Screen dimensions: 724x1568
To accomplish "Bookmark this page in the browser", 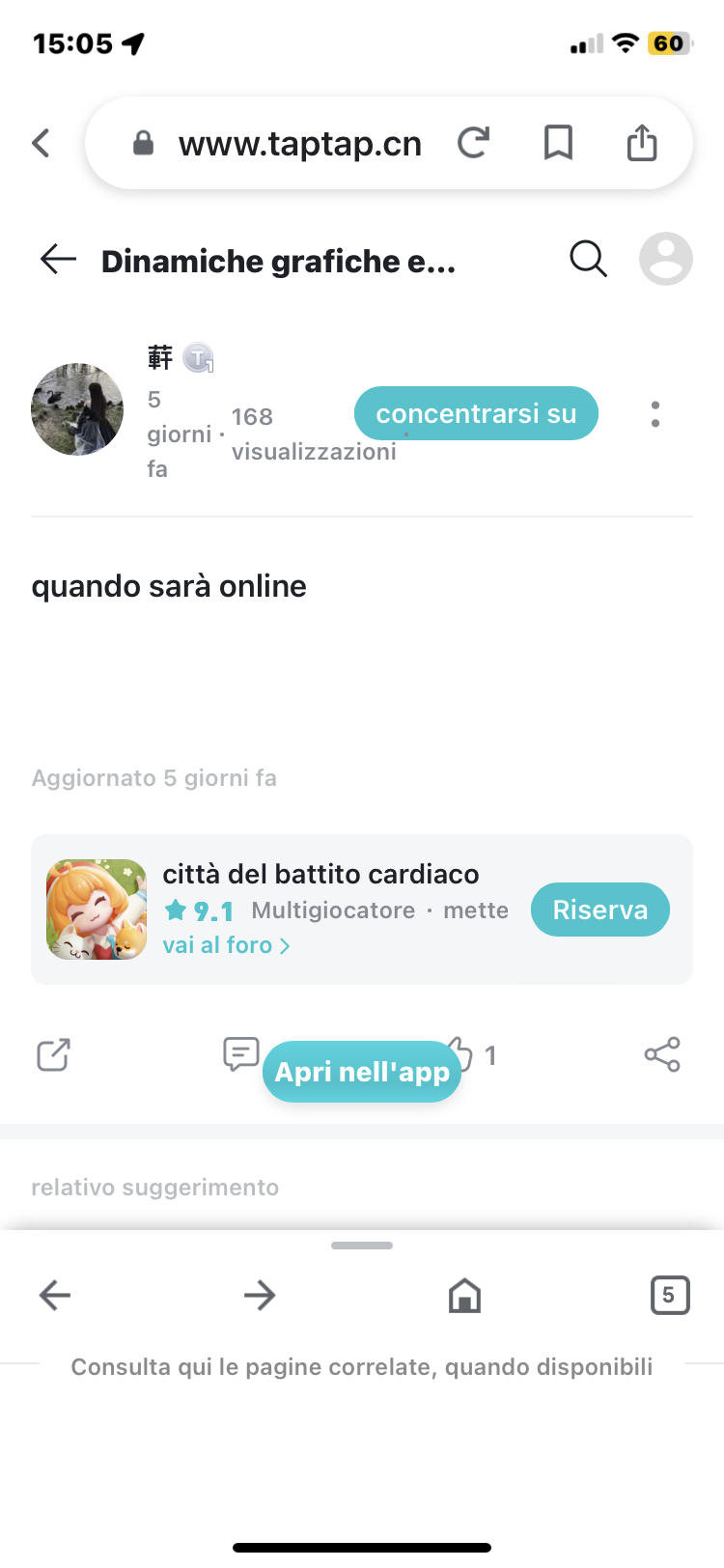I will click(x=558, y=144).
